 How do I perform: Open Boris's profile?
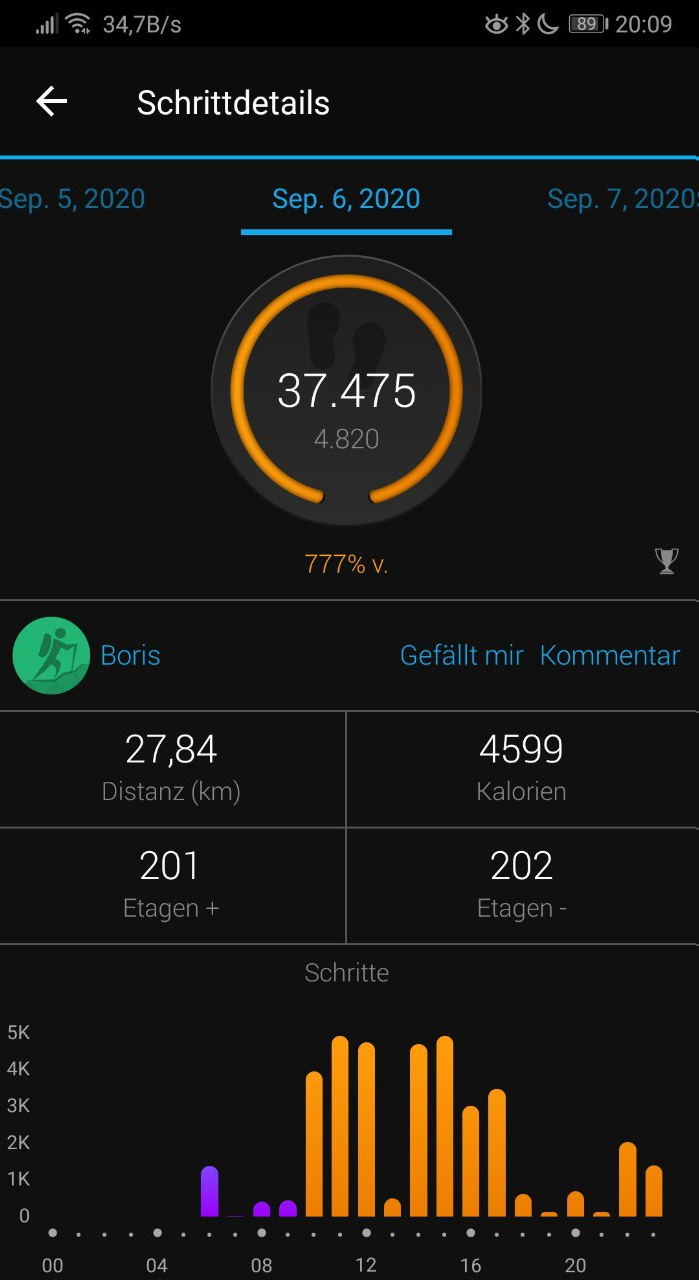[130, 656]
